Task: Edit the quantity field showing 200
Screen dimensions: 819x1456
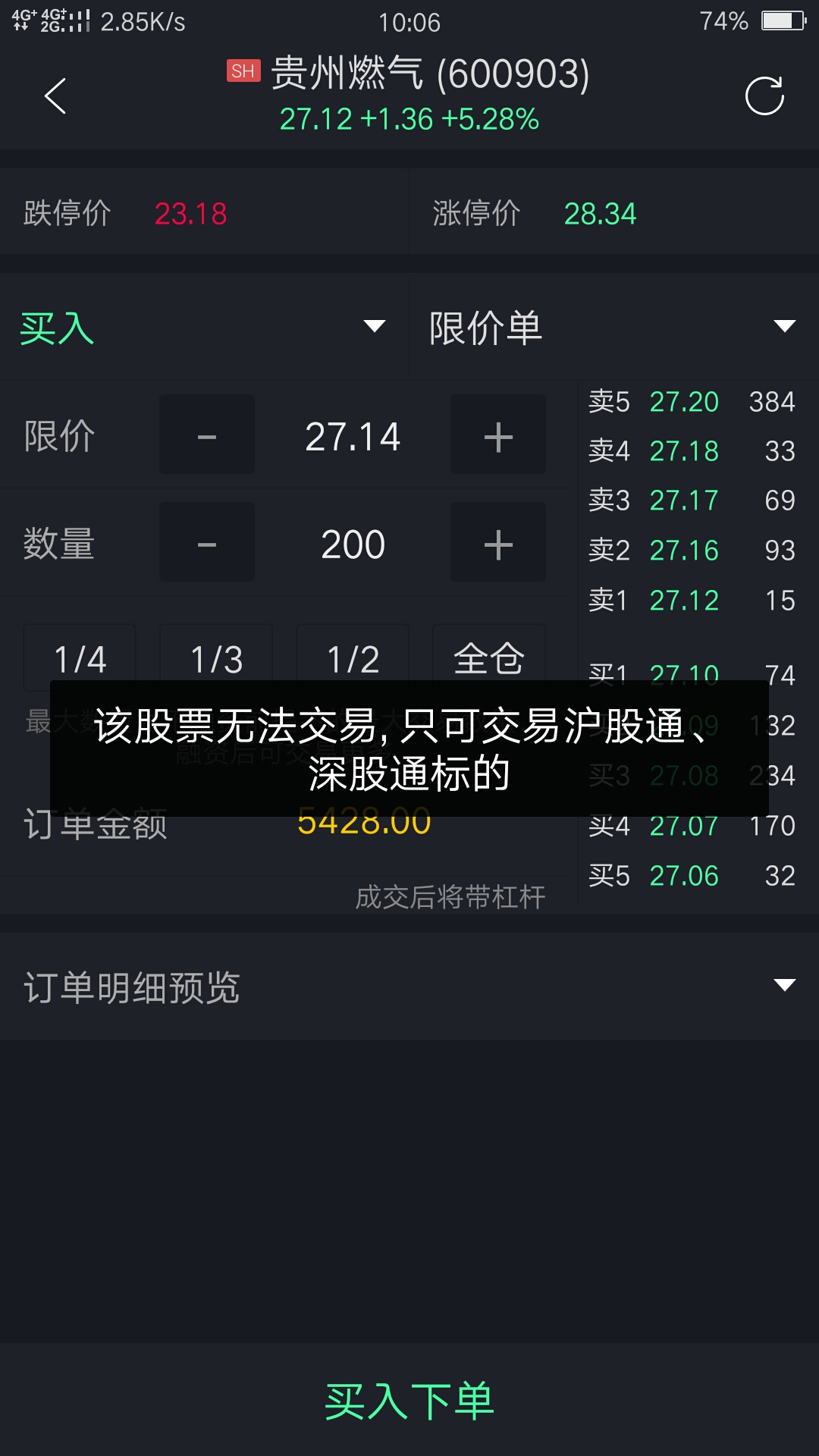Action: coord(353,544)
